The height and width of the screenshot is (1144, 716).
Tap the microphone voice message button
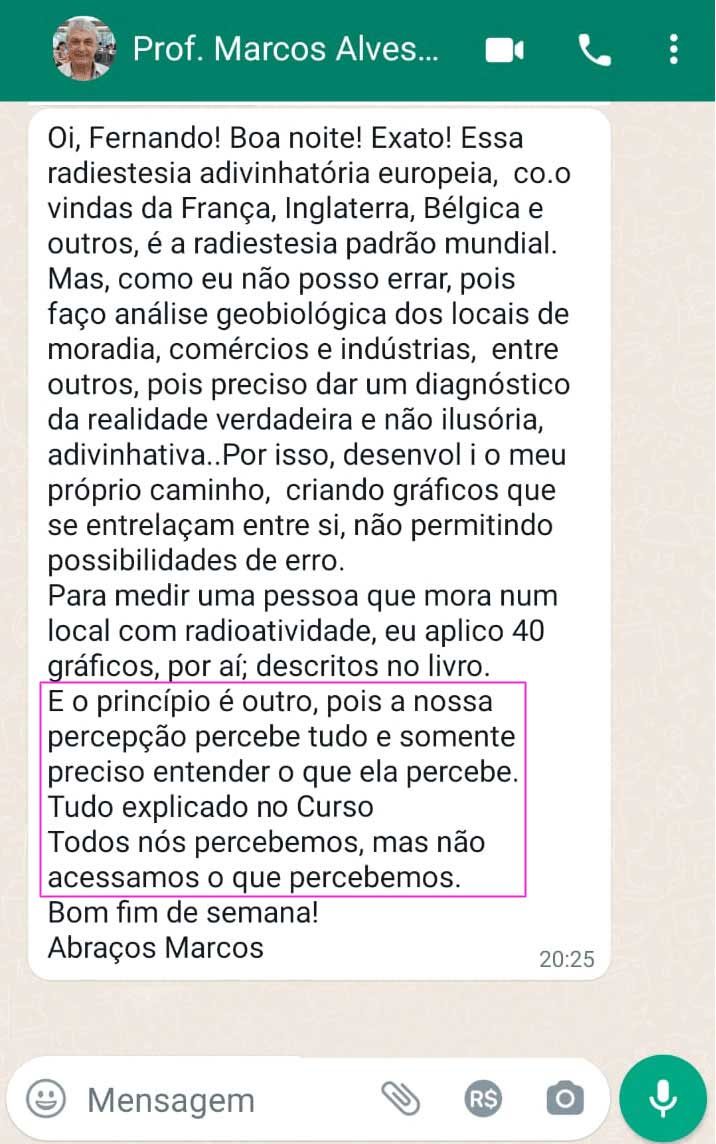[662, 1099]
